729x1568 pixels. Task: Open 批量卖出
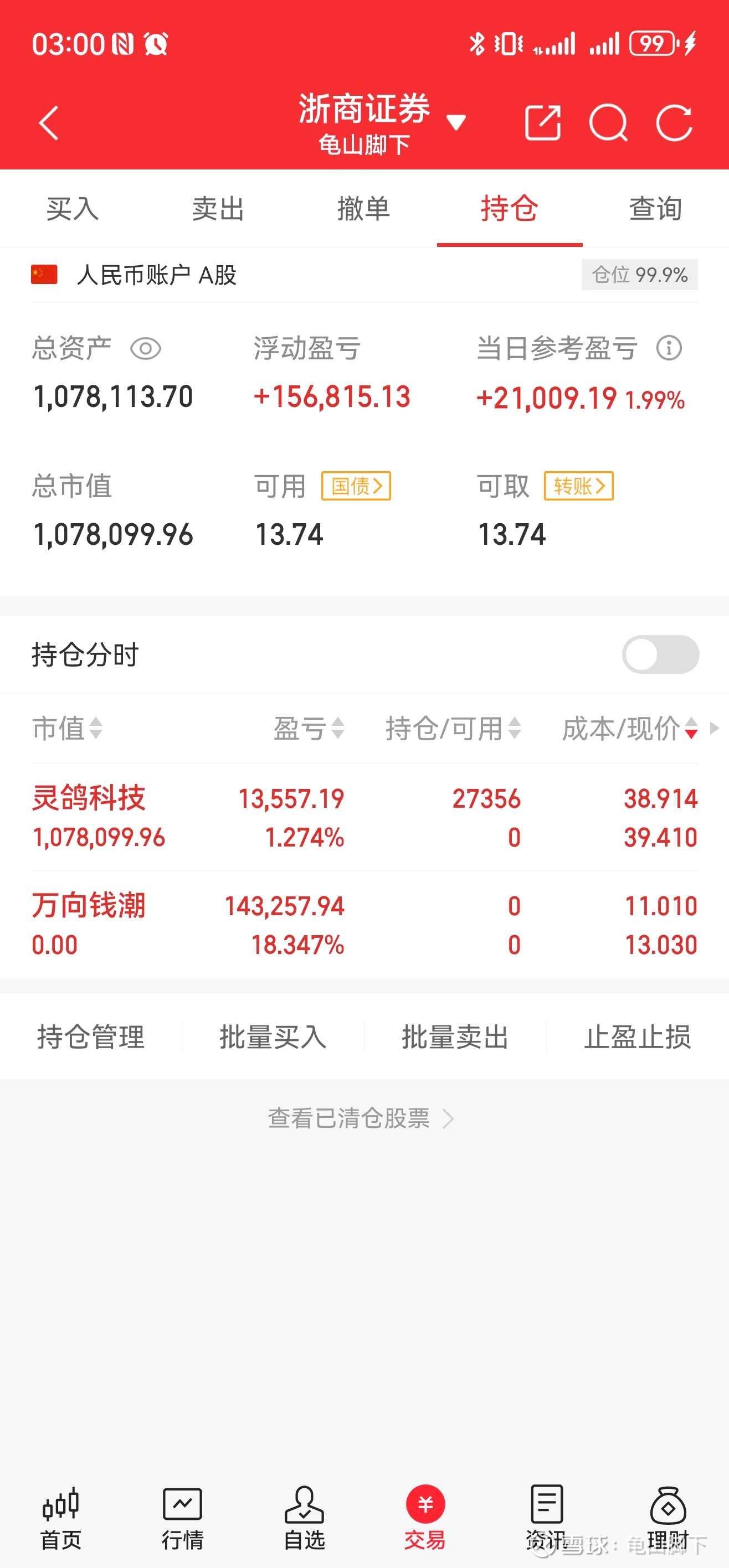[455, 1037]
